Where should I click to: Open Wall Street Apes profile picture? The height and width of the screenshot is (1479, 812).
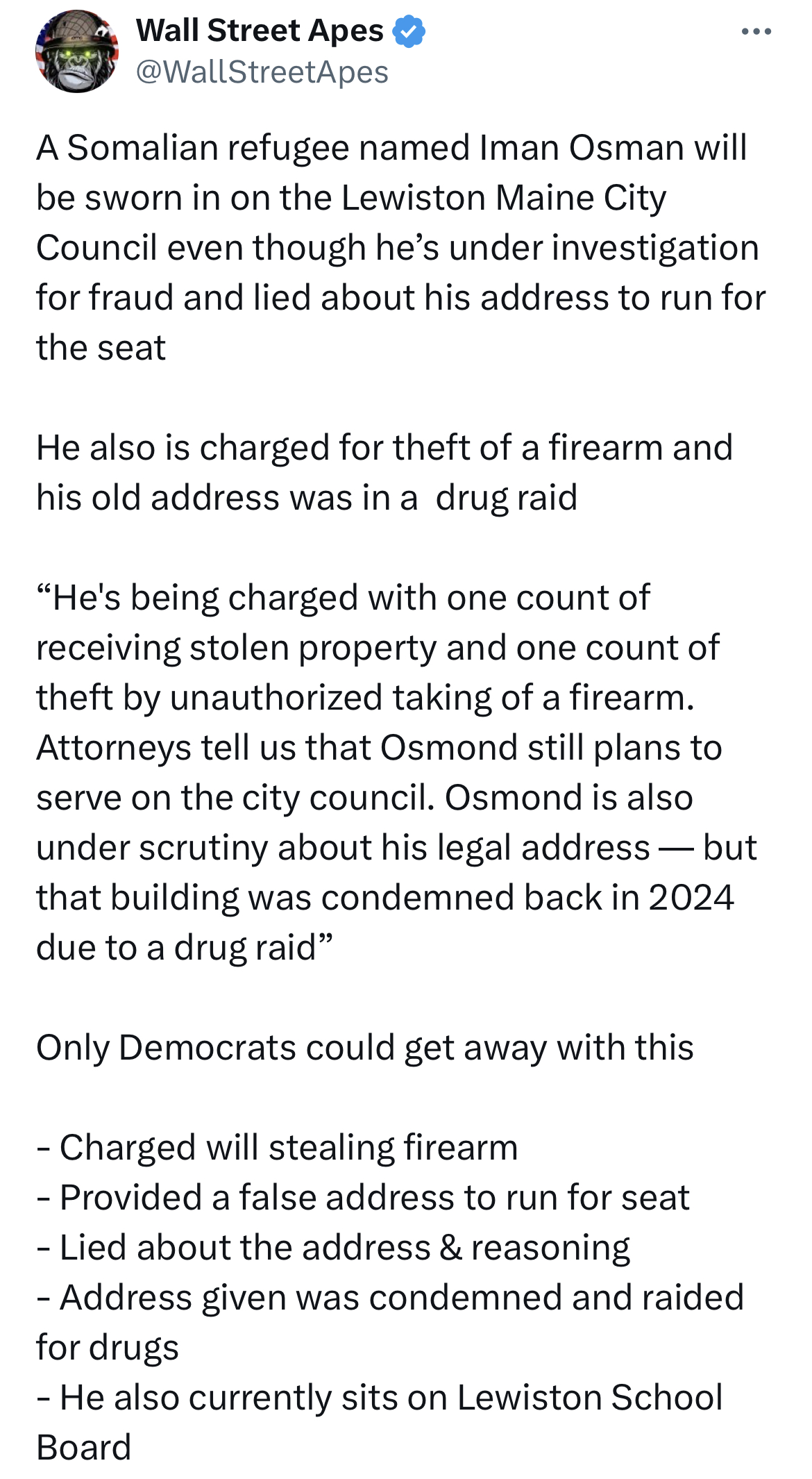click(x=76, y=51)
